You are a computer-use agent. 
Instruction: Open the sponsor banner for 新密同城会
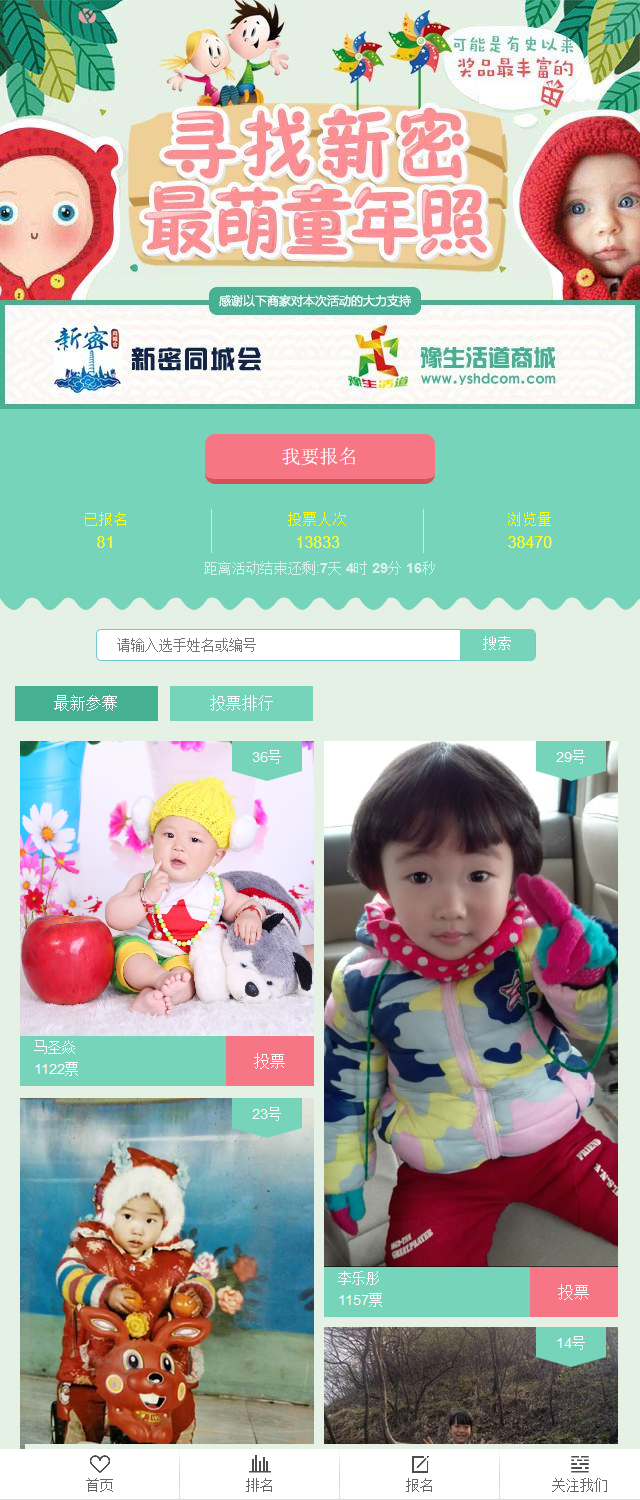pyautogui.click(x=160, y=357)
